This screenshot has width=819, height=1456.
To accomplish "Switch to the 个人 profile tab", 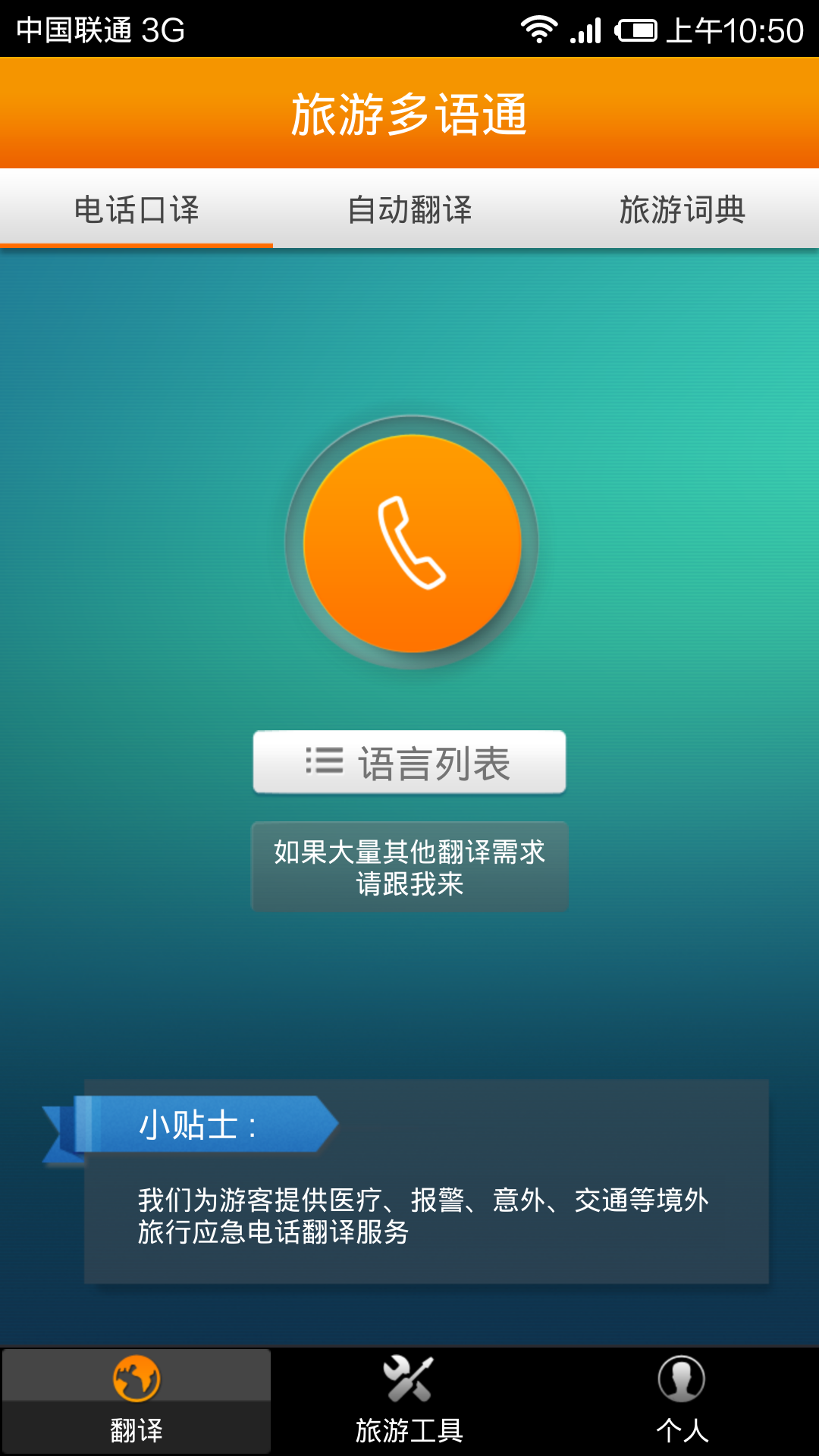I will click(x=682, y=1401).
